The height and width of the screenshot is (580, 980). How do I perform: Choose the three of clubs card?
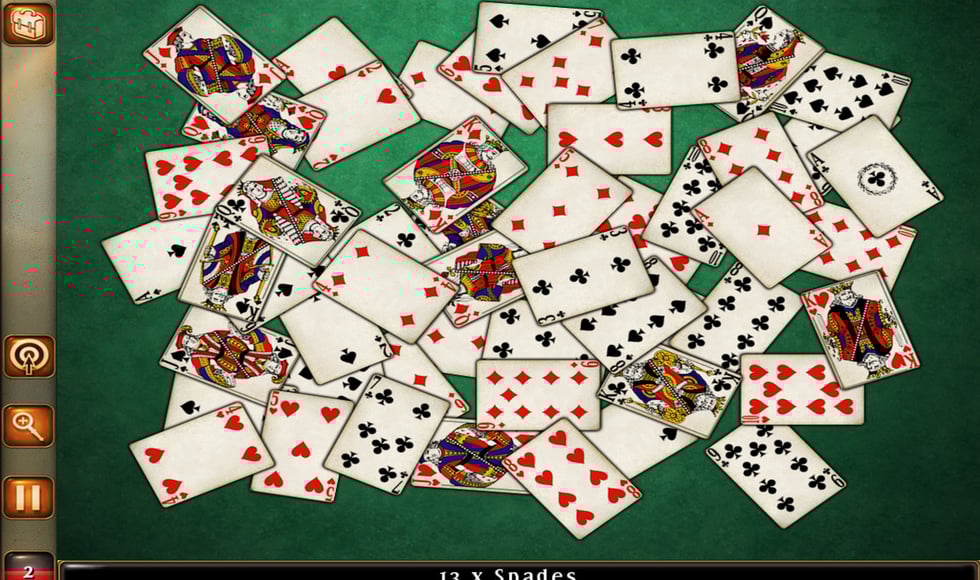coord(580,277)
